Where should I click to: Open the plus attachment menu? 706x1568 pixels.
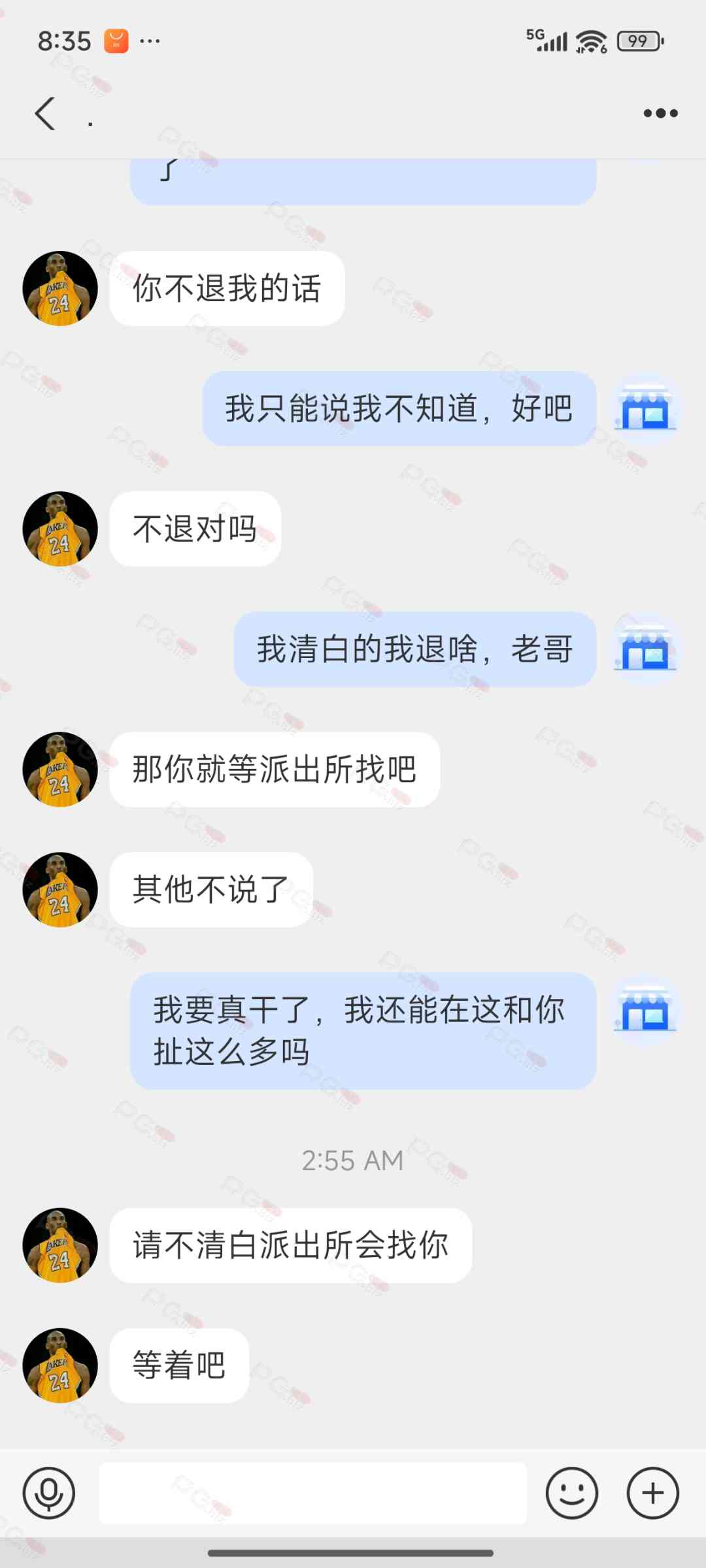point(652,1493)
